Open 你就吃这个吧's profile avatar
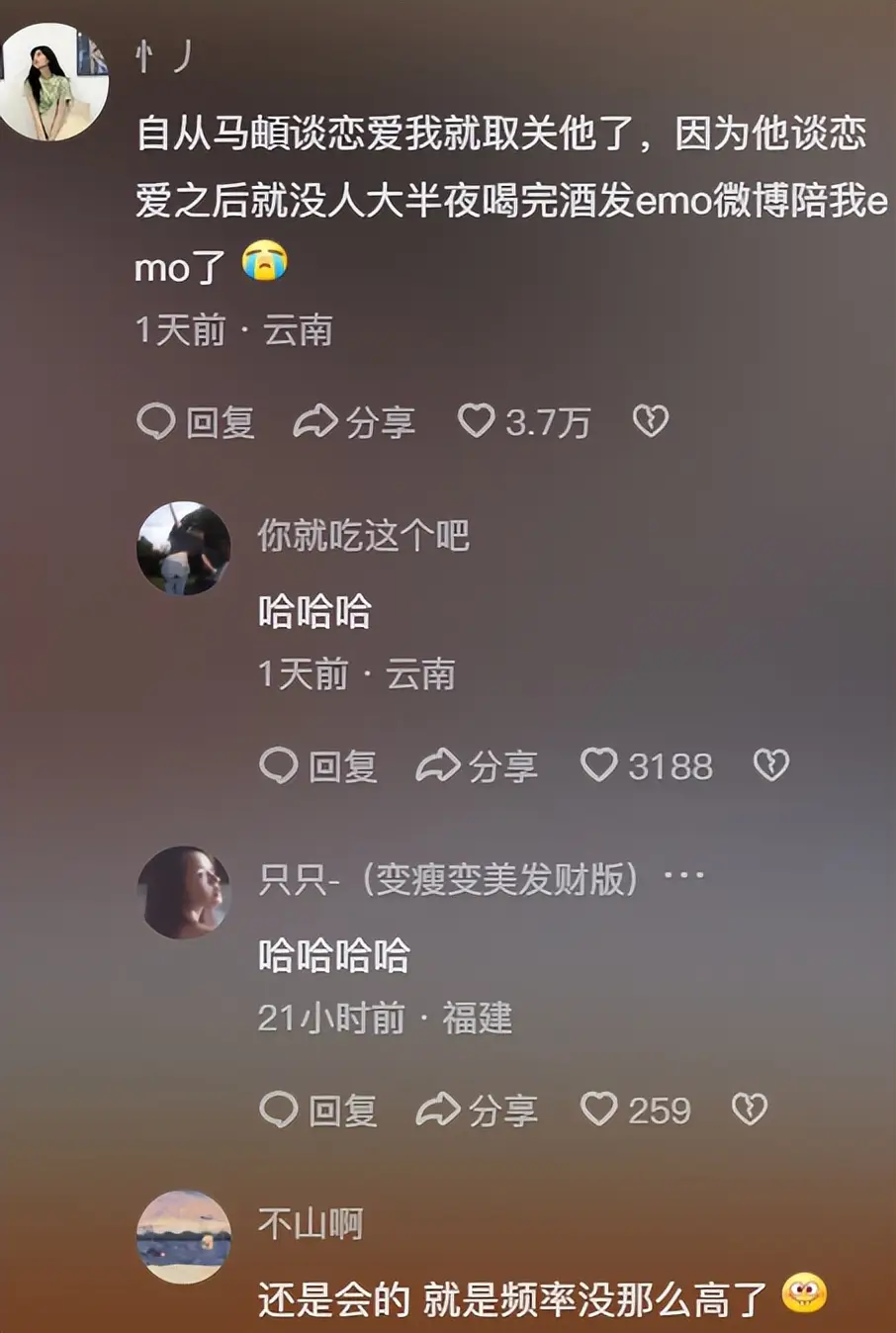This screenshot has width=896, height=1333. (x=183, y=549)
